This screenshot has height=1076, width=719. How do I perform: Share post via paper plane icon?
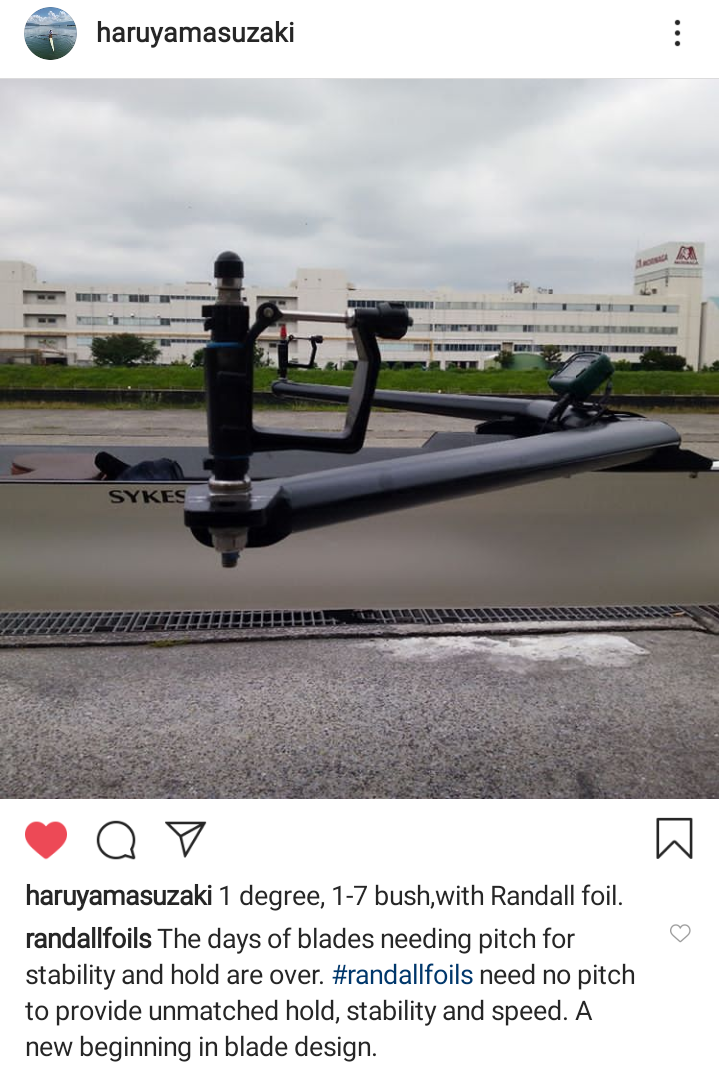coord(185,838)
